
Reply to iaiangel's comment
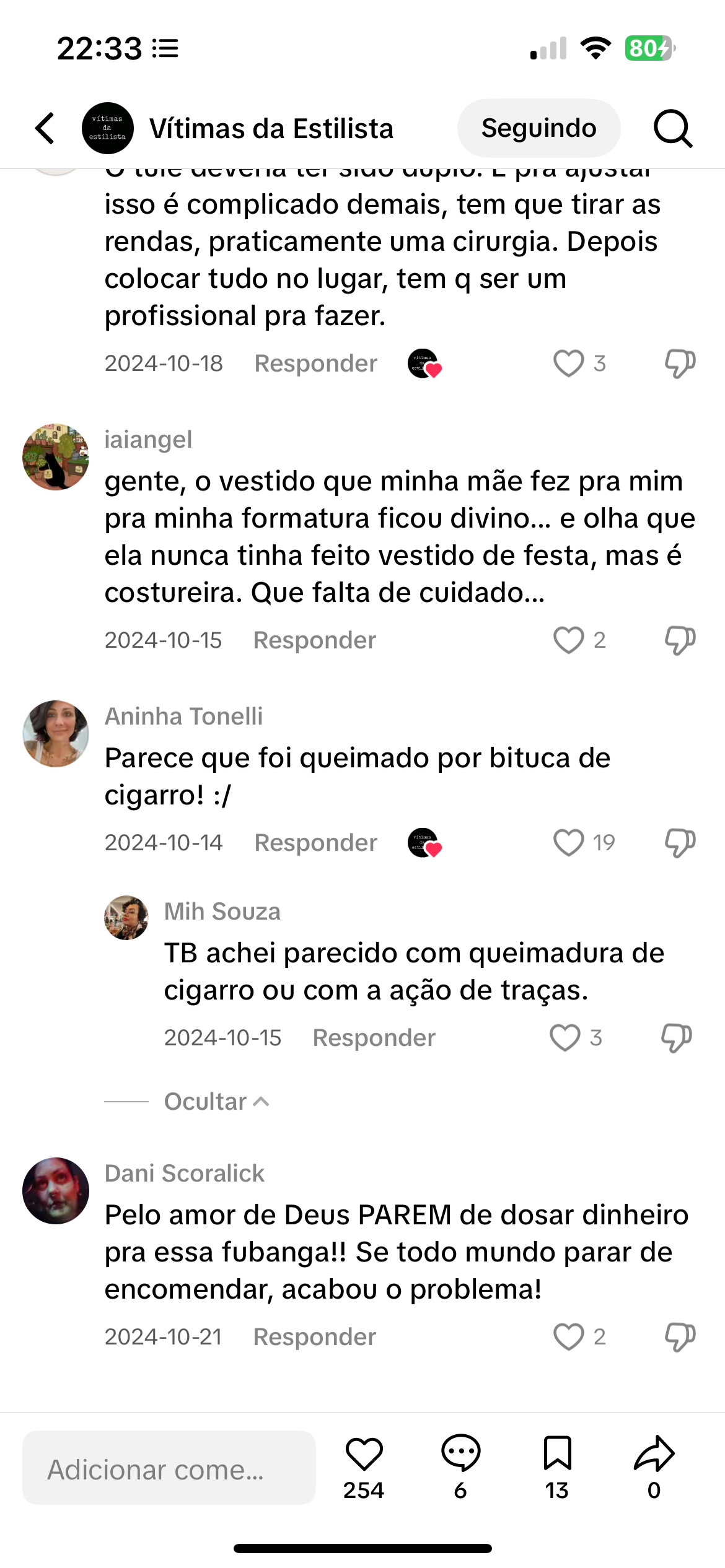[x=314, y=640]
